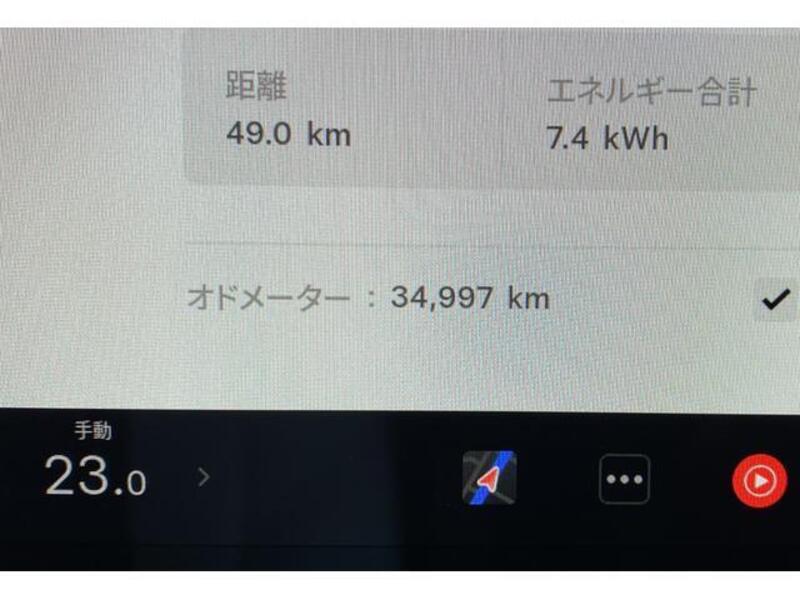The height and width of the screenshot is (600, 800).
Task: Launch the red music player app
Action: click(759, 481)
